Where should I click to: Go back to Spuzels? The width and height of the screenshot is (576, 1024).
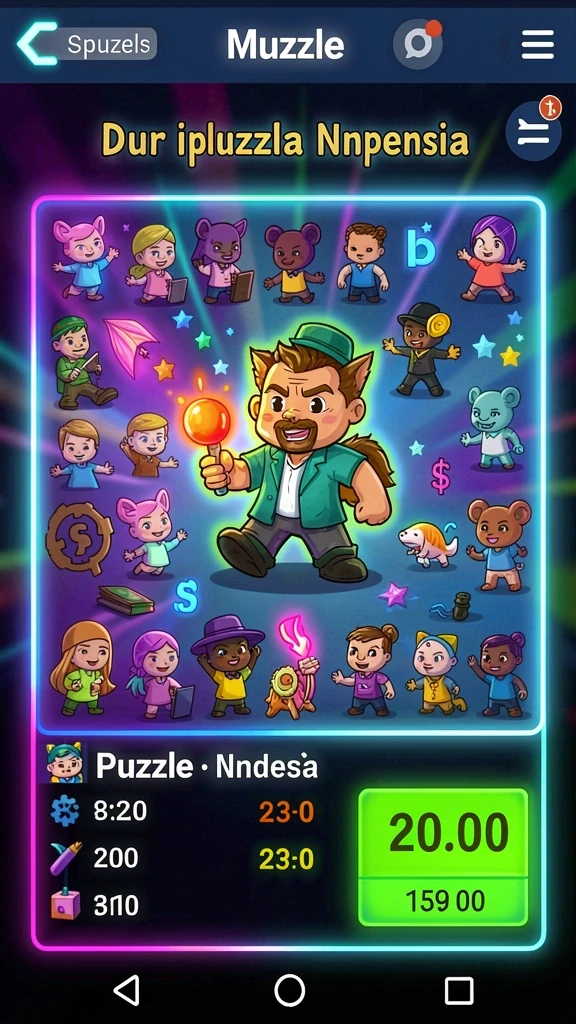click(x=87, y=44)
